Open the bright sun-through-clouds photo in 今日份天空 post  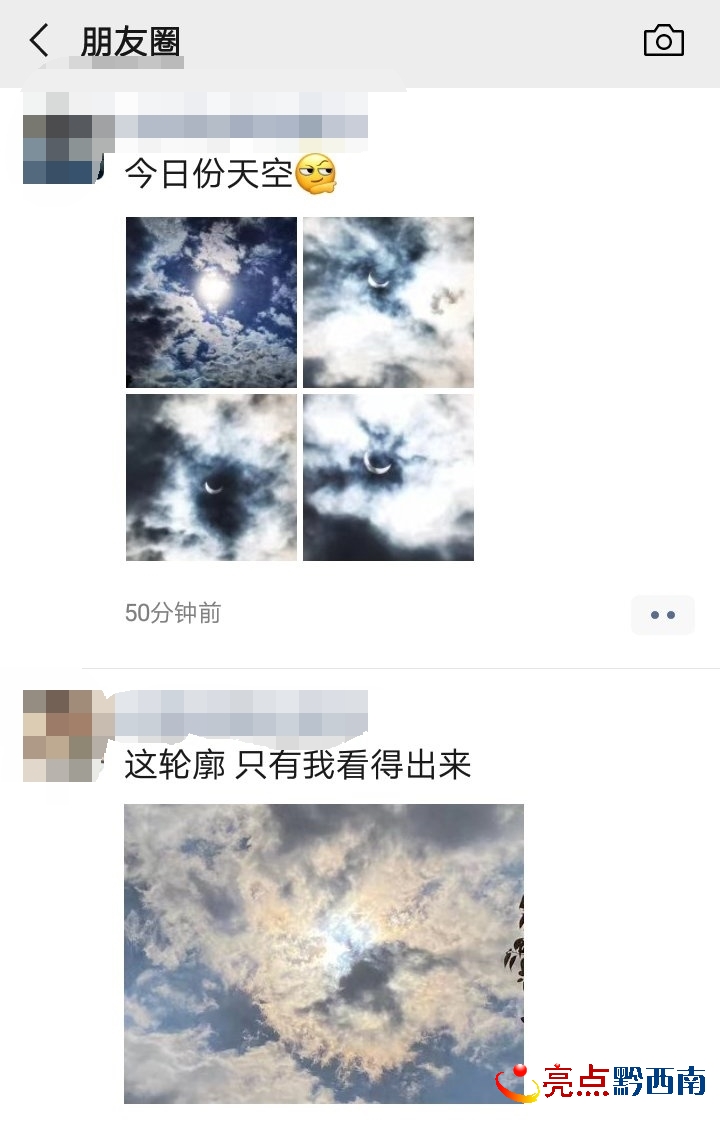pyautogui.click(x=211, y=302)
